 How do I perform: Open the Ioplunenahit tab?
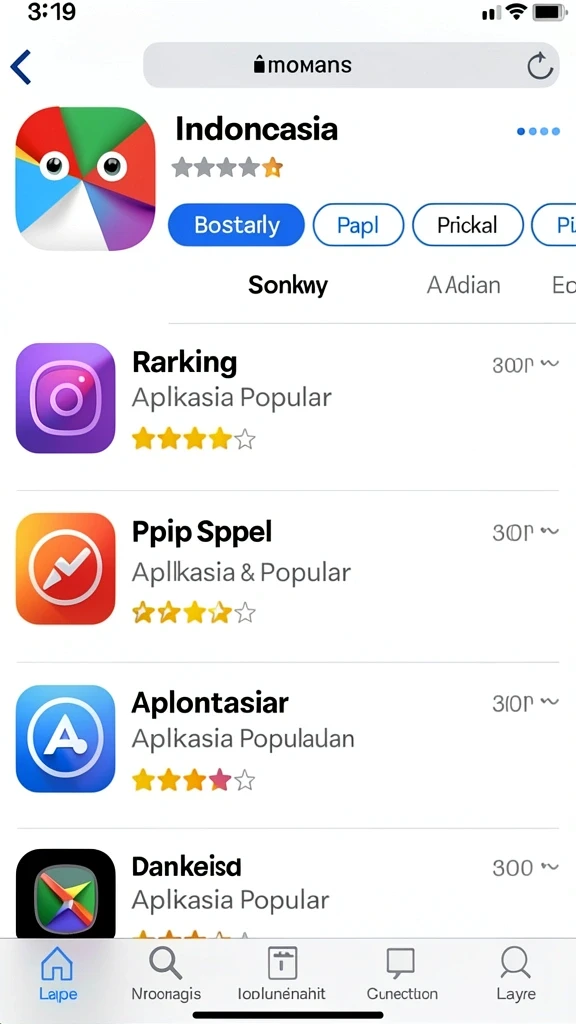coord(281,973)
